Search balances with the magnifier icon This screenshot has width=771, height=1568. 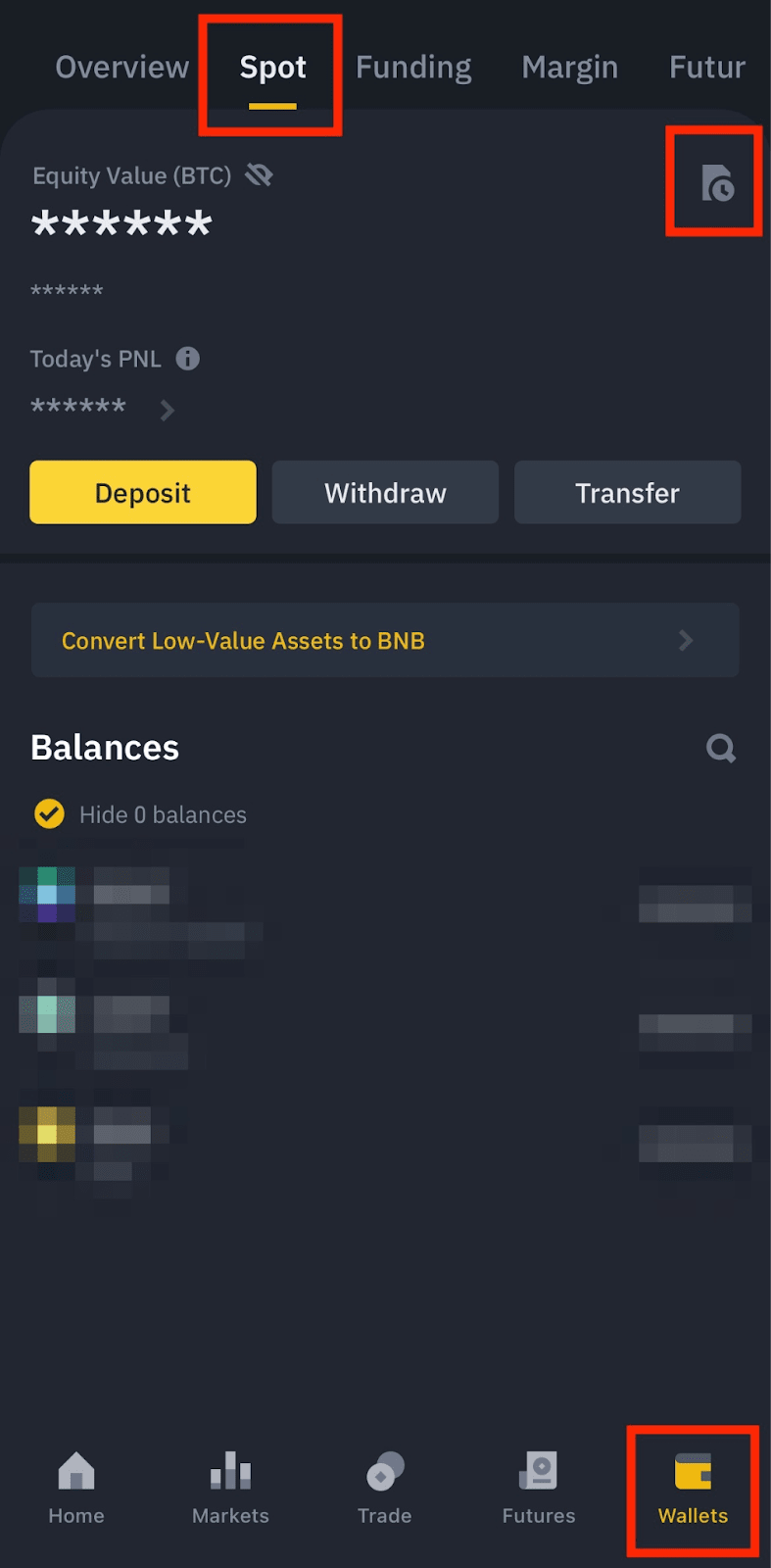721,749
